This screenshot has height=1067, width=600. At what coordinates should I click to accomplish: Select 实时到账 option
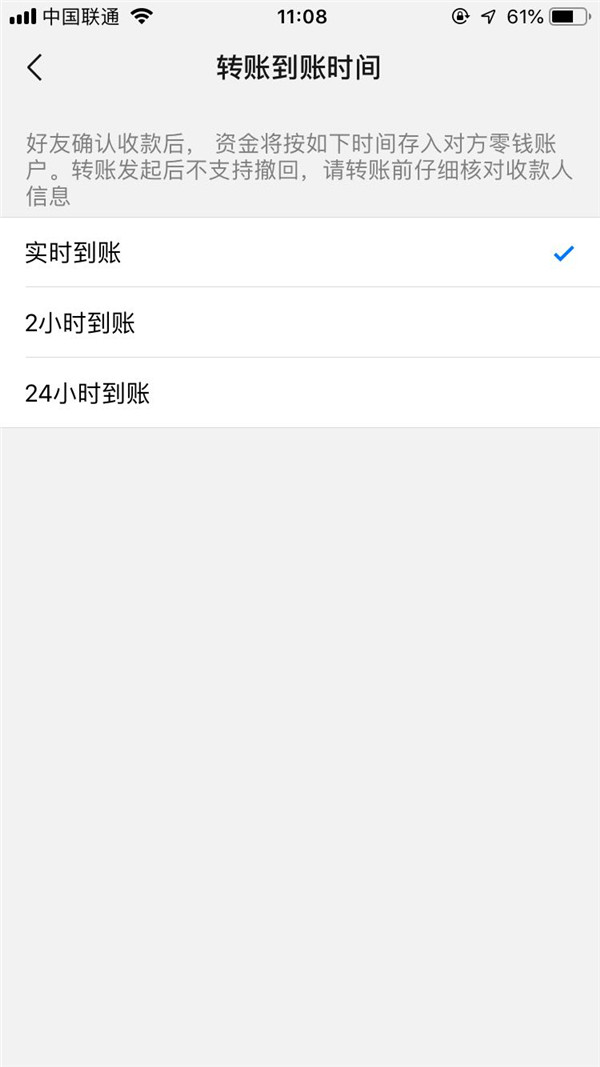point(300,253)
